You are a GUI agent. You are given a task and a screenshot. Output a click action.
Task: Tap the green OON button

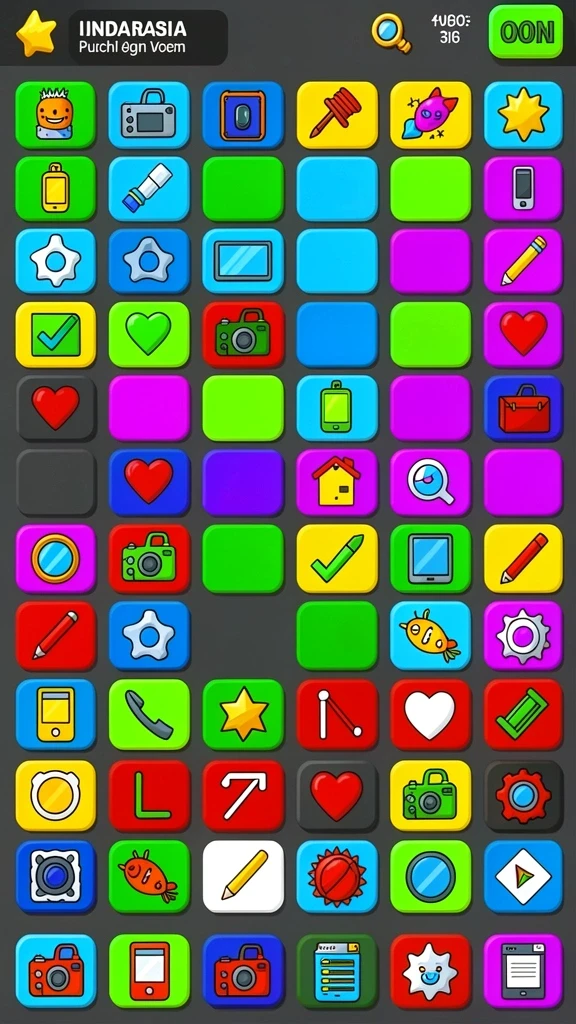pos(526,31)
